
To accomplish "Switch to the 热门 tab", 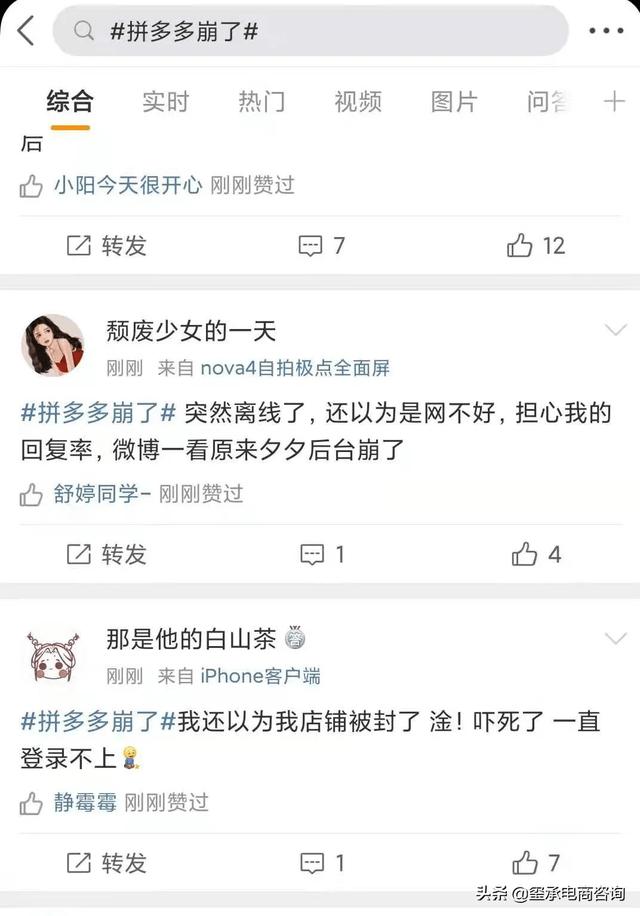I will (261, 101).
